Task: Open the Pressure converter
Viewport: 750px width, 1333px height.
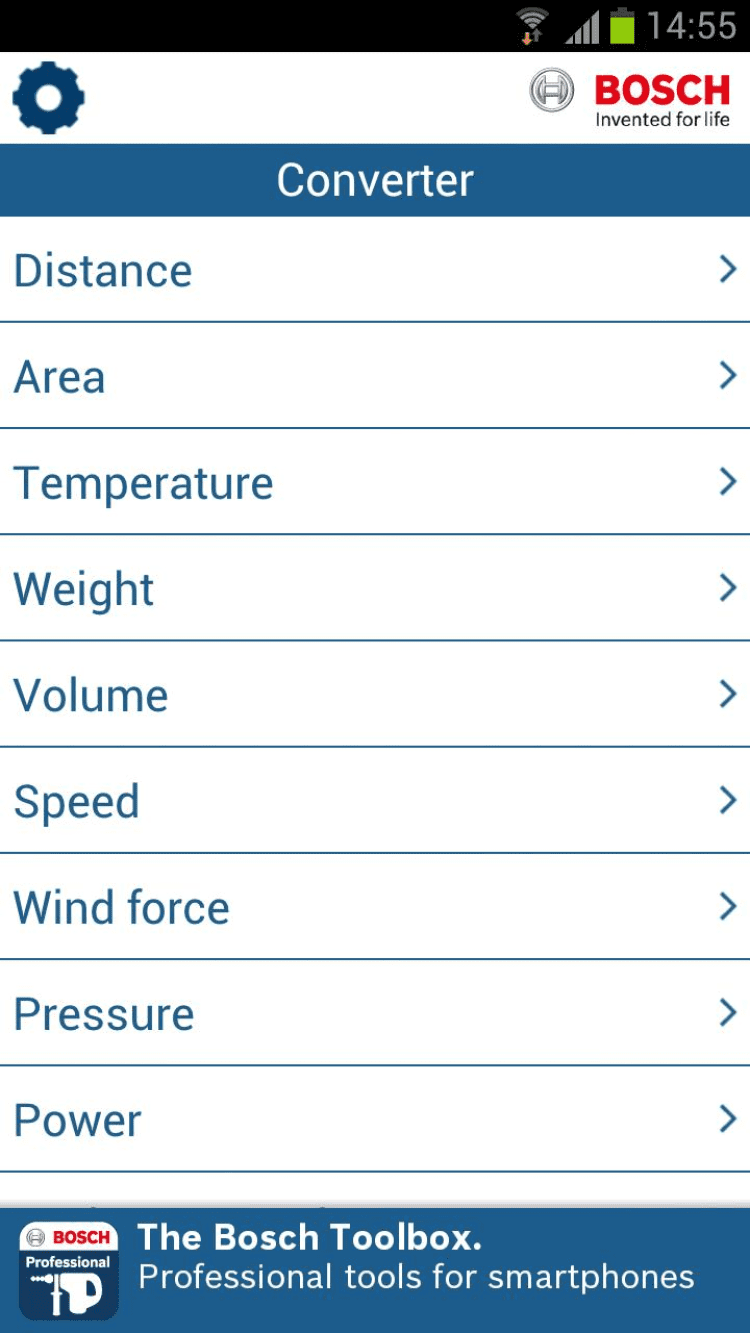Action: (375, 1012)
